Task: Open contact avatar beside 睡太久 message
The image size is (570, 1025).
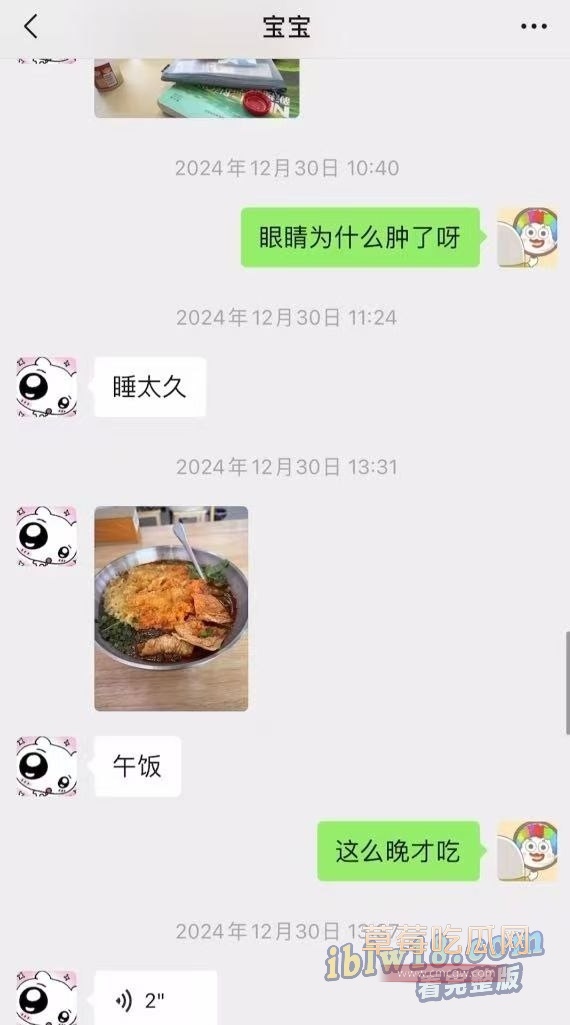Action: pos(46,387)
